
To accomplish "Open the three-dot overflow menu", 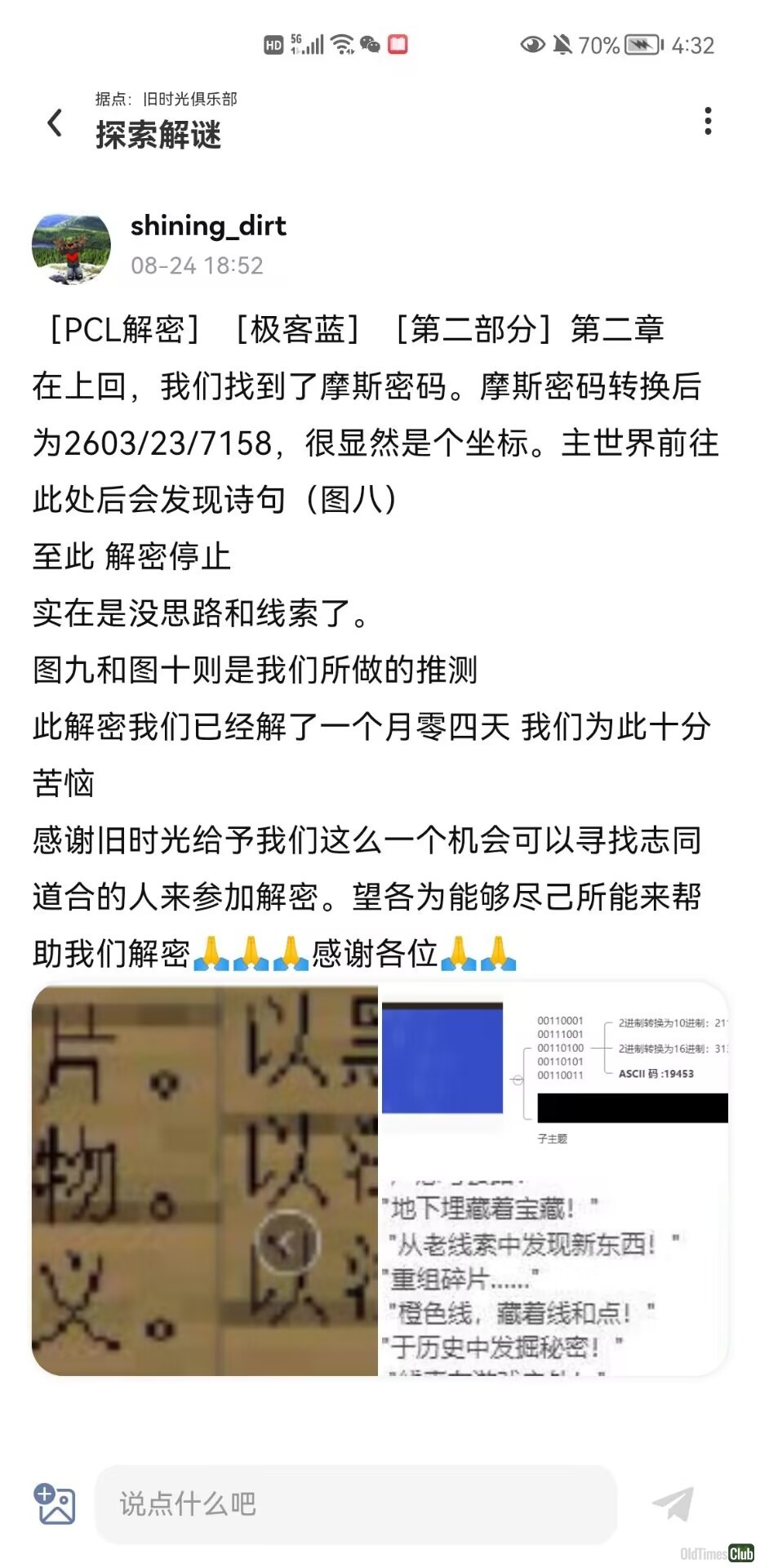I will 708,121.
